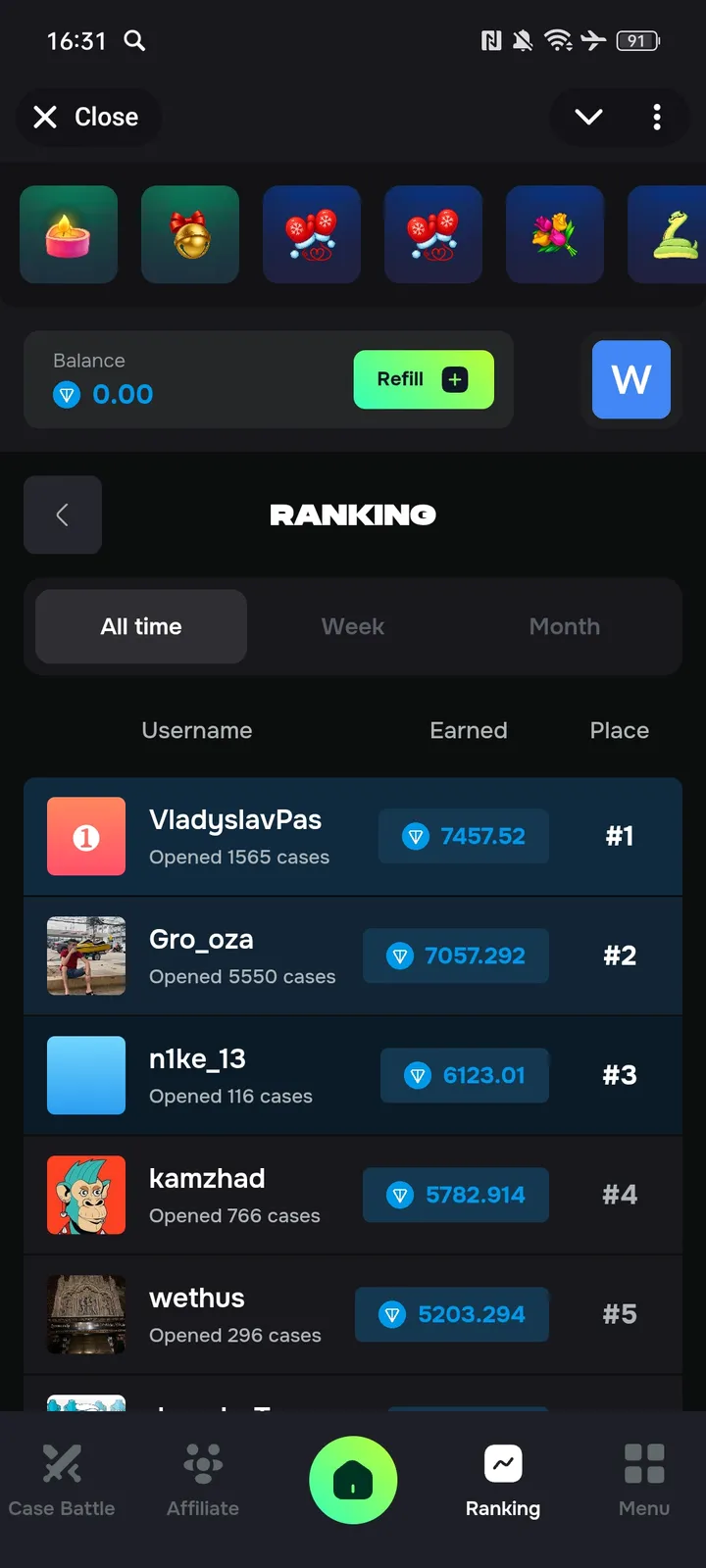
Task: Open the candle gift tile
Action: [69, 234]
